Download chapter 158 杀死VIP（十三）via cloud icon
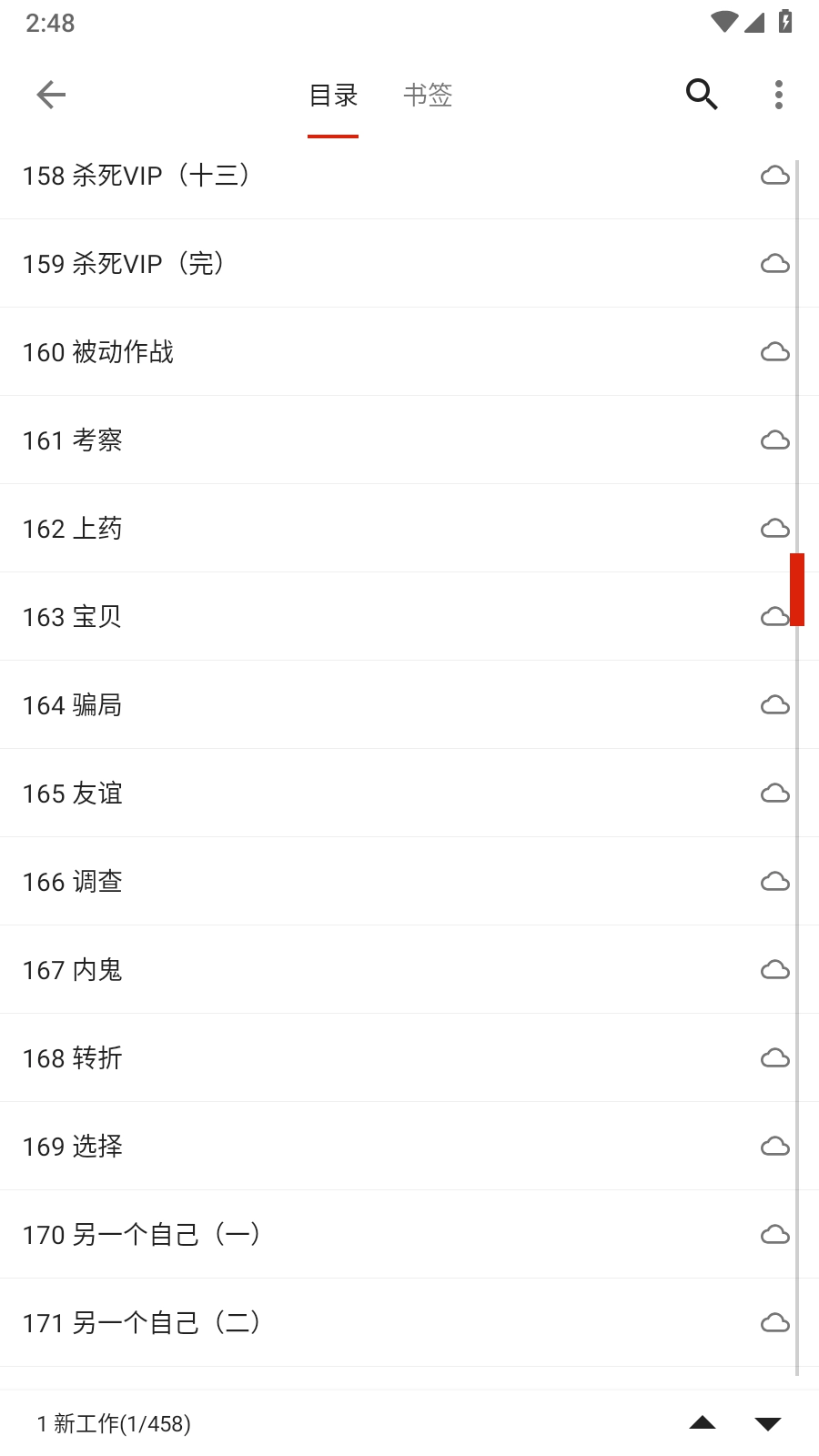Screen dimensions: 819x1456 (x=774, y=176)
